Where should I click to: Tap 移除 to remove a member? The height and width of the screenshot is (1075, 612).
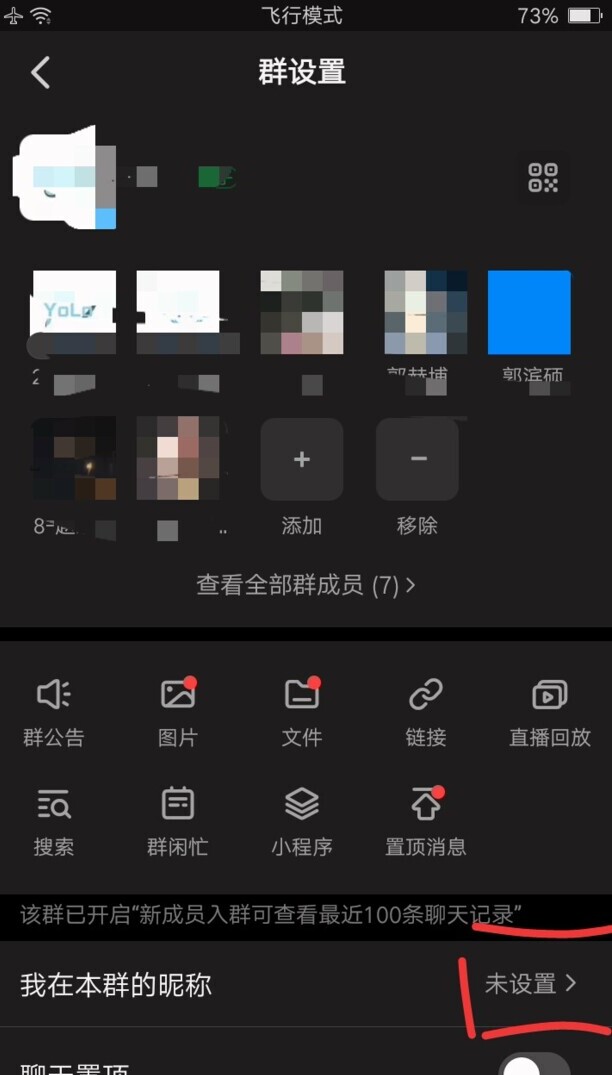(417, 460)
